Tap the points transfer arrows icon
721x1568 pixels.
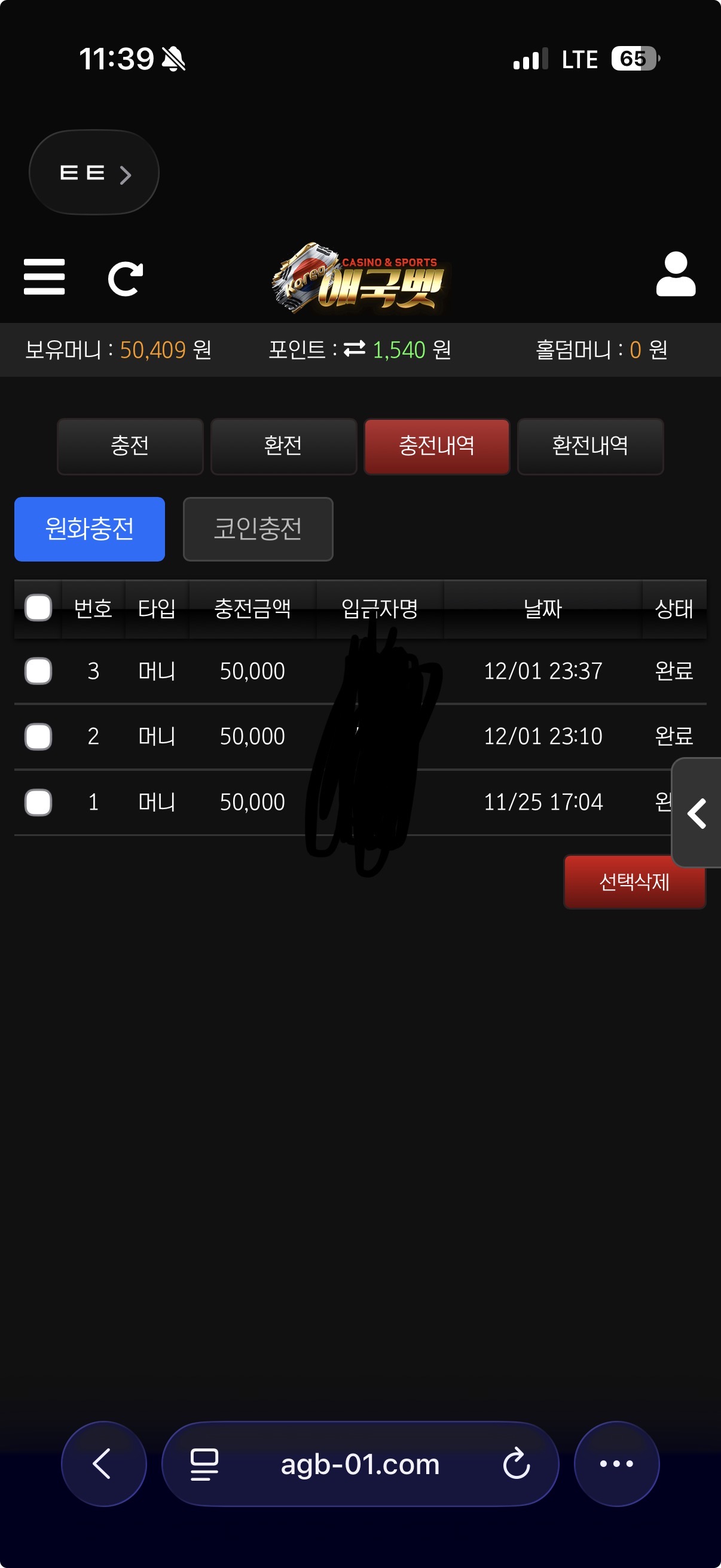tap(354, 349)
